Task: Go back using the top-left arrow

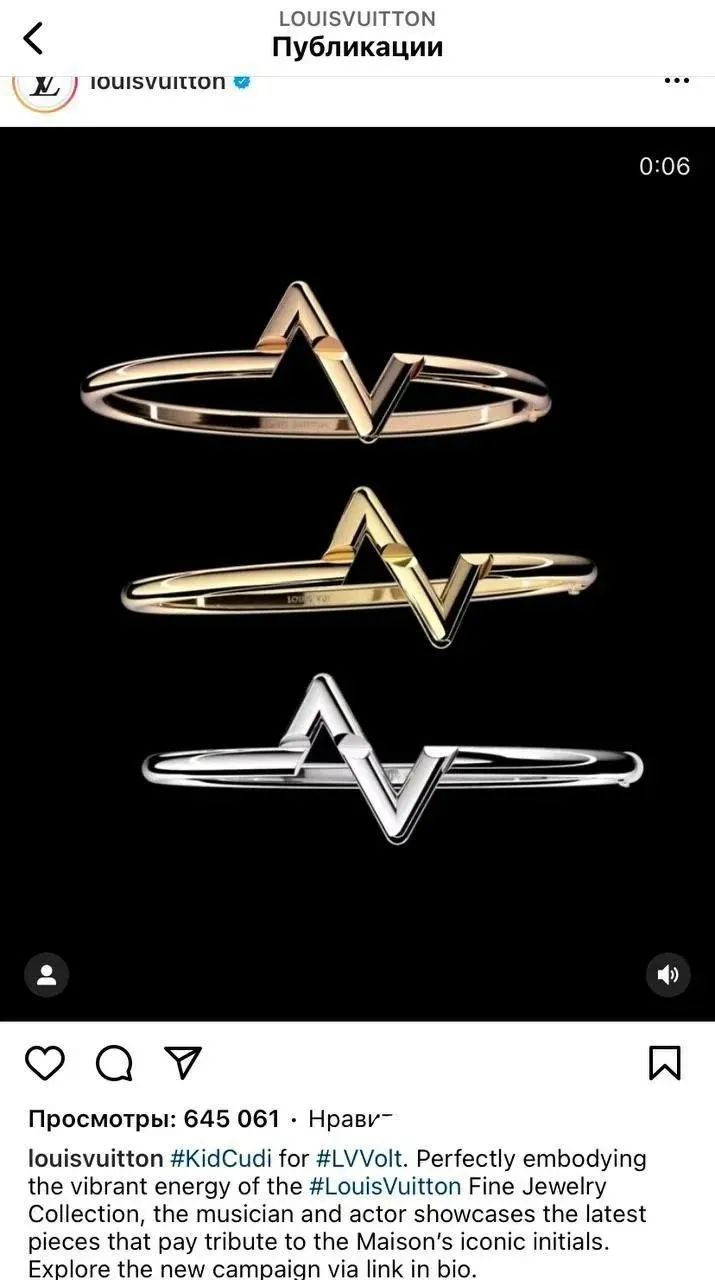Action: pos(34,39)
